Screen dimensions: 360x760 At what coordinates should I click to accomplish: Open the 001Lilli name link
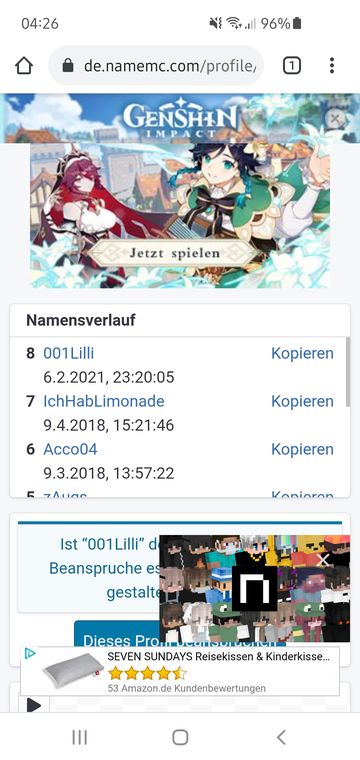click(x=69, y=353)
